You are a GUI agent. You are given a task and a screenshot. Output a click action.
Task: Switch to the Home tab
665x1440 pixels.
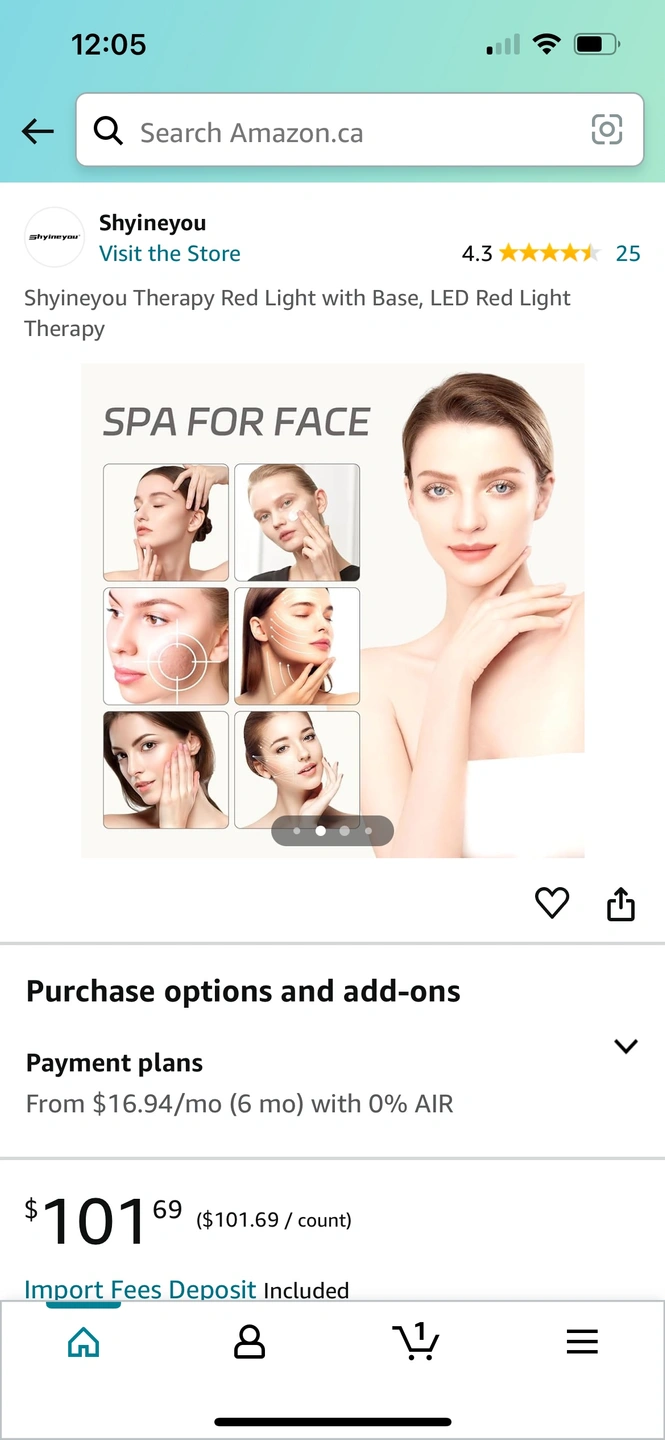click(83, 1341)
